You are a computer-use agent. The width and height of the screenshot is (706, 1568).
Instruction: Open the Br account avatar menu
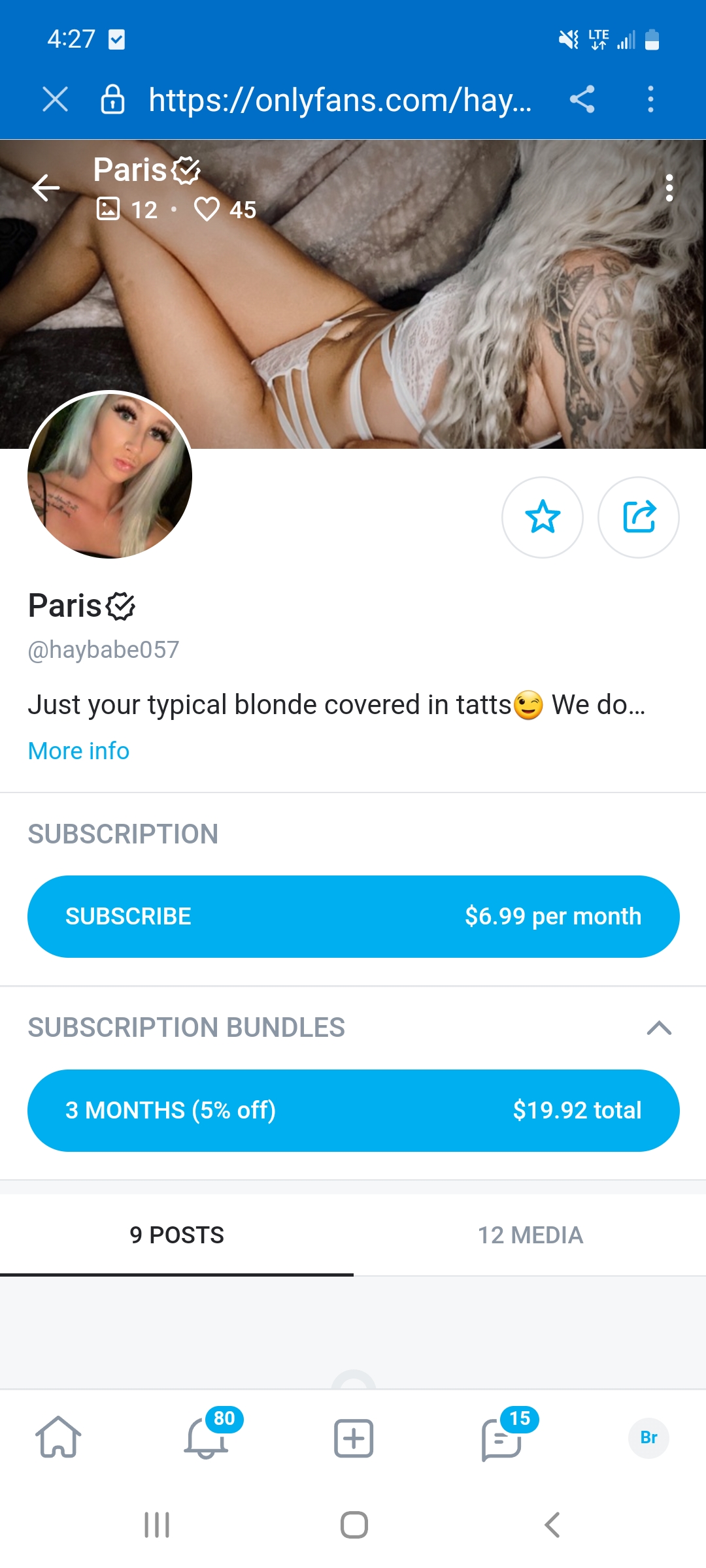[648, 1437]
